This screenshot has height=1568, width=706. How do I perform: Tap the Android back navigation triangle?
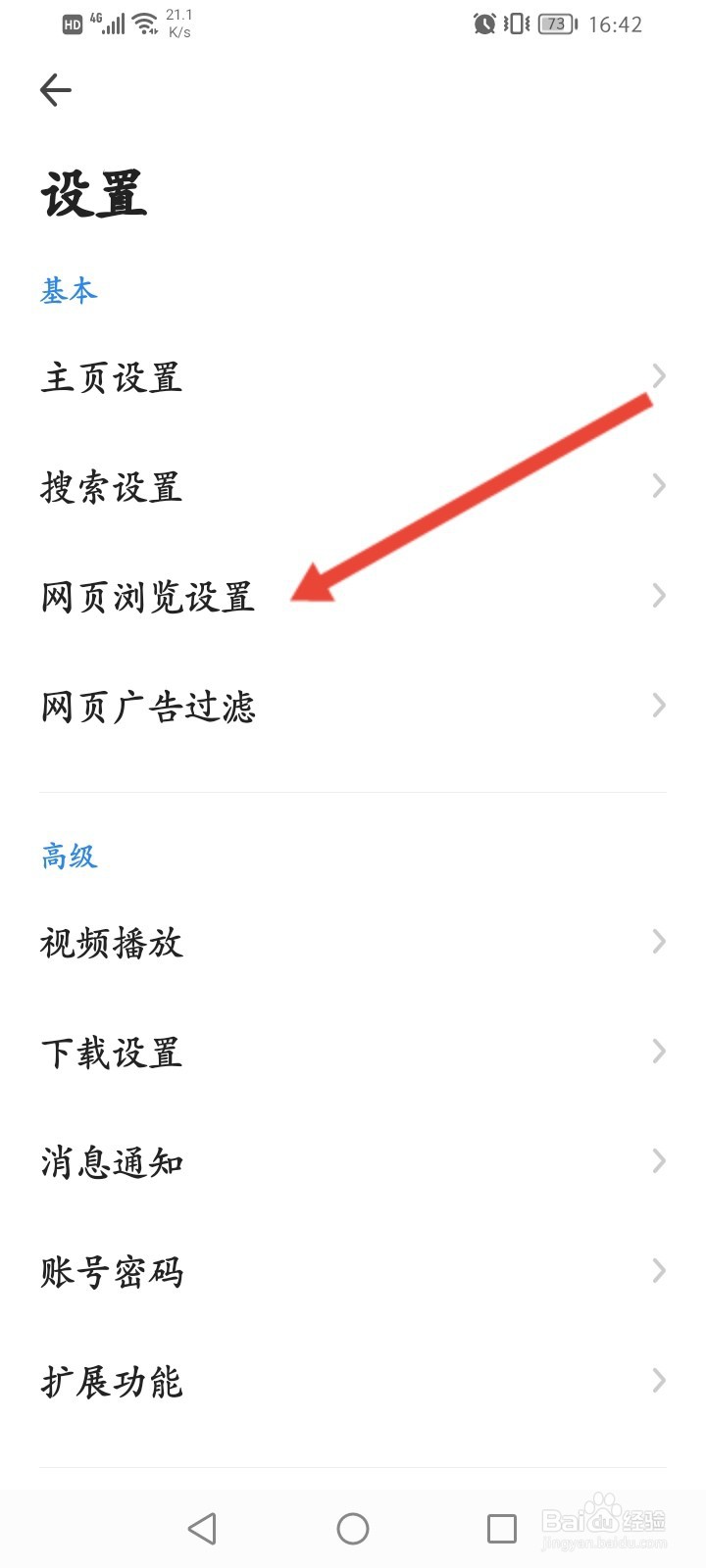point(202,1527)
